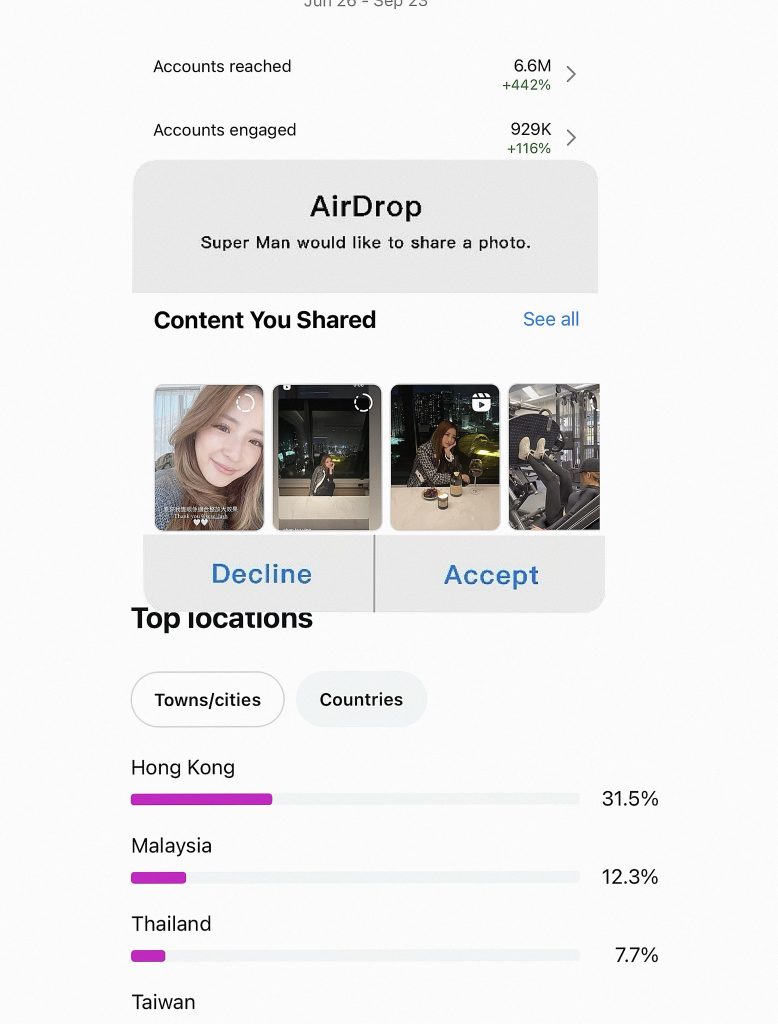The width and height of the screenshot is (778, 1024).
Task: Open the smiling selfie story thumbnail
Action: [209, 457]
